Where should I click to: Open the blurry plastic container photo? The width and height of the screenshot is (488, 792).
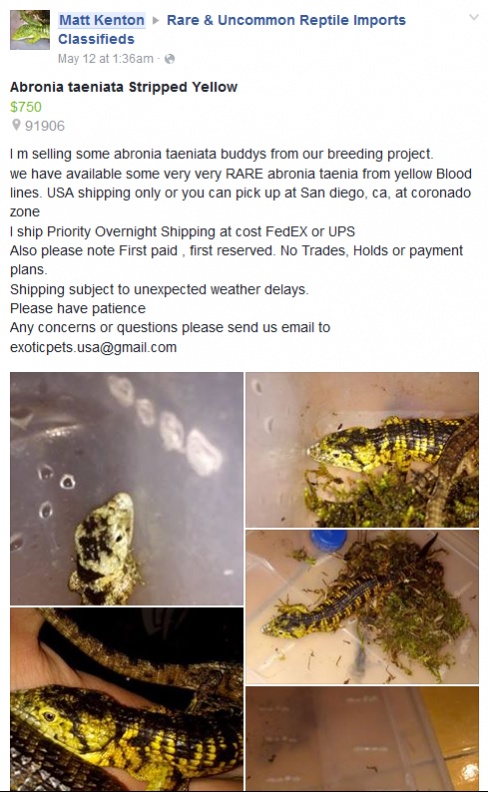362,739
